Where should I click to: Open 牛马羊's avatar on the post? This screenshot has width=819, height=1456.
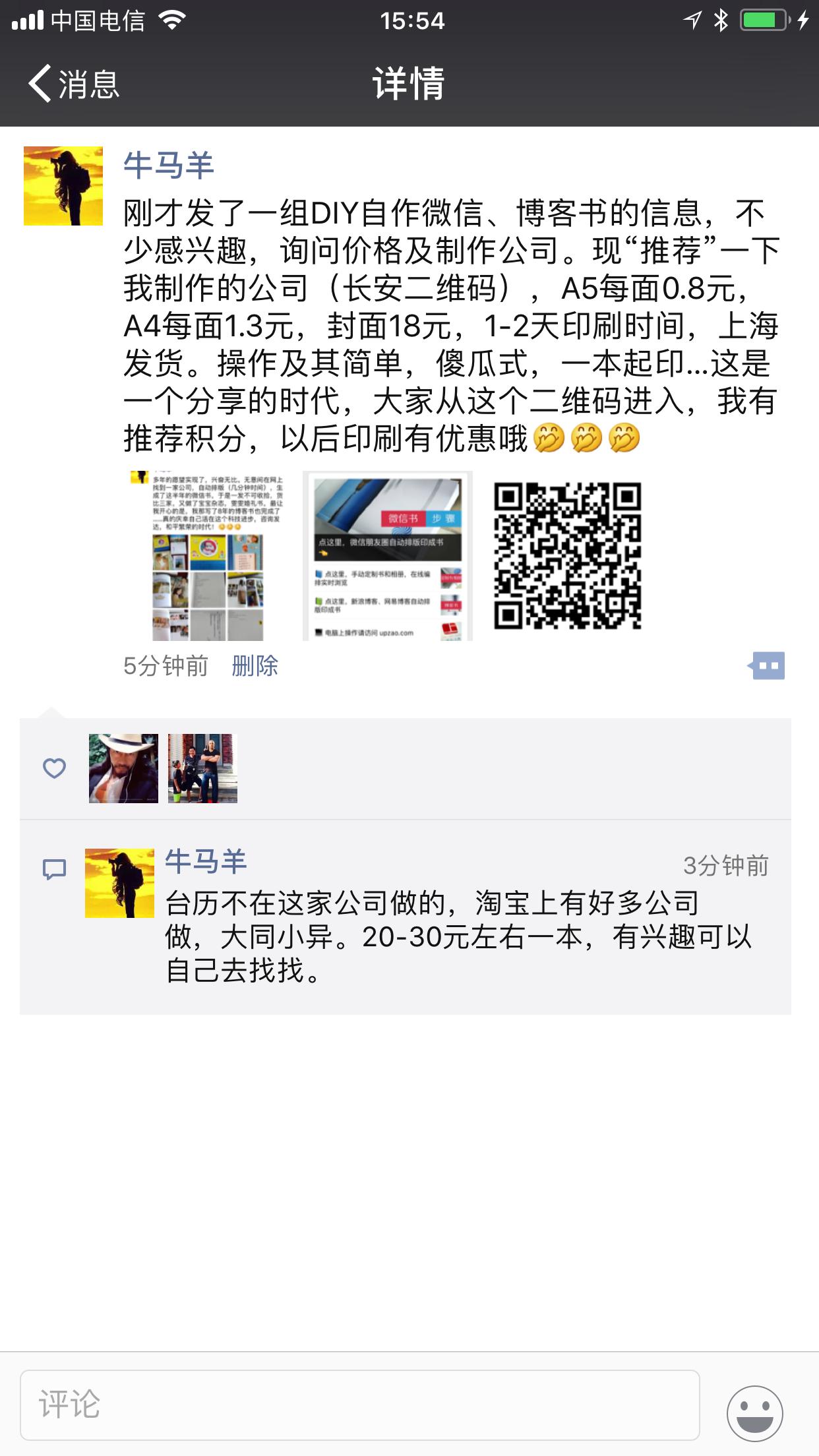tap(63, 186)
